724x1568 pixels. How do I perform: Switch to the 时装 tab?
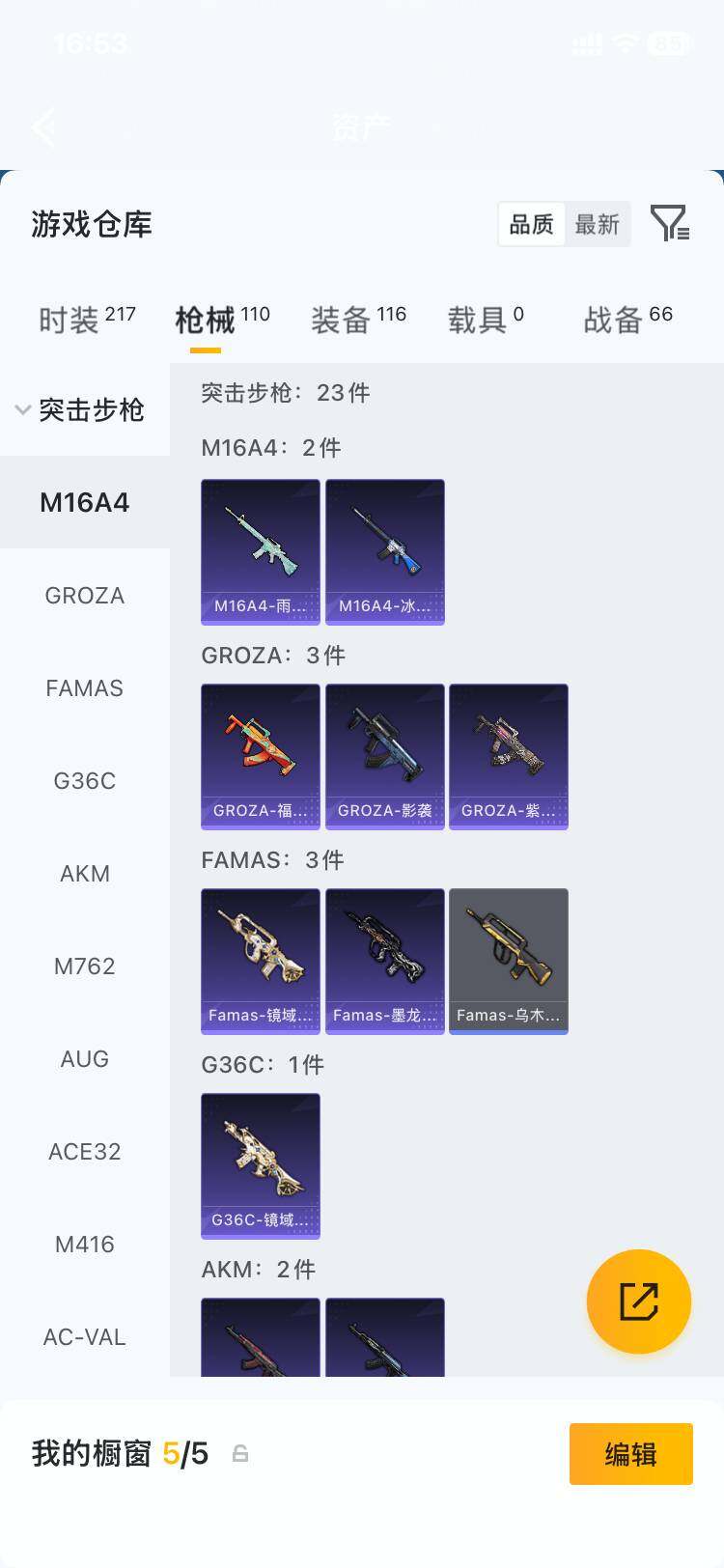click(87, 320)
